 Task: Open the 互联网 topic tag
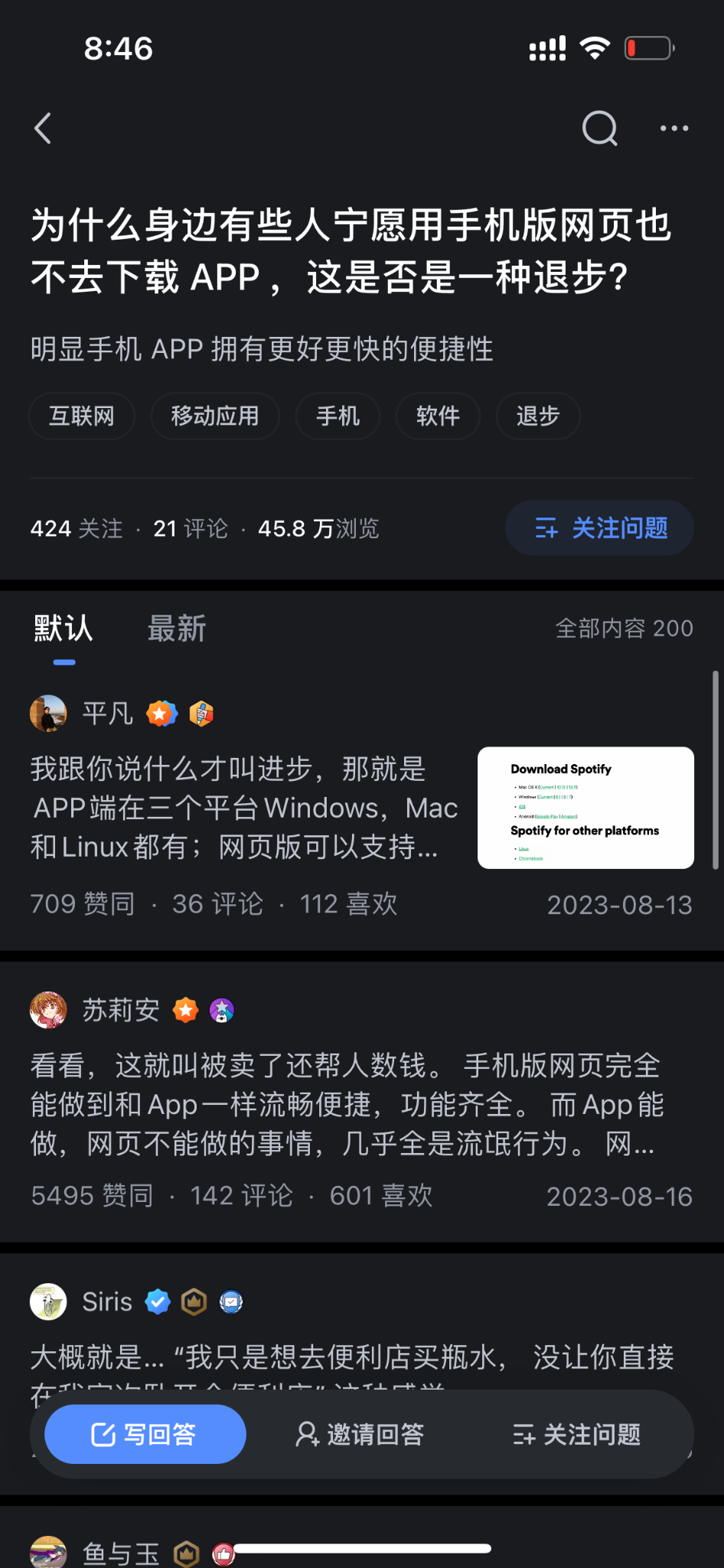81,416
